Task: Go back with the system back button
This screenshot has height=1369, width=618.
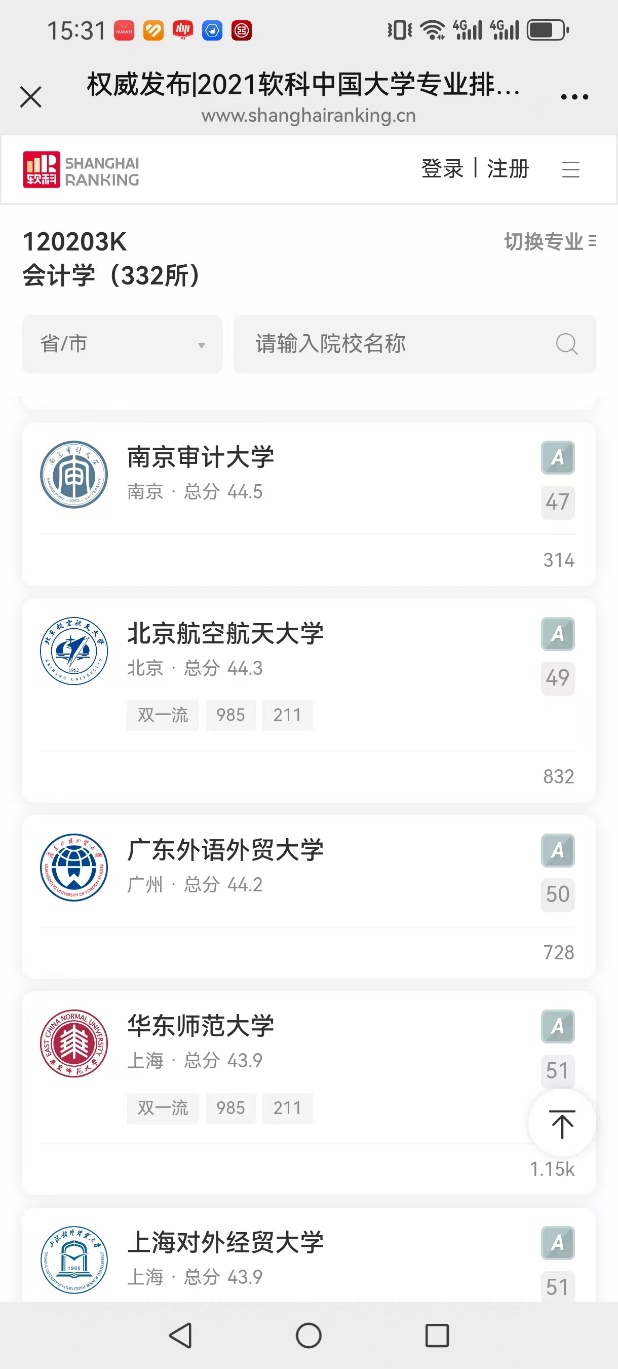Action: point(180,1335)
